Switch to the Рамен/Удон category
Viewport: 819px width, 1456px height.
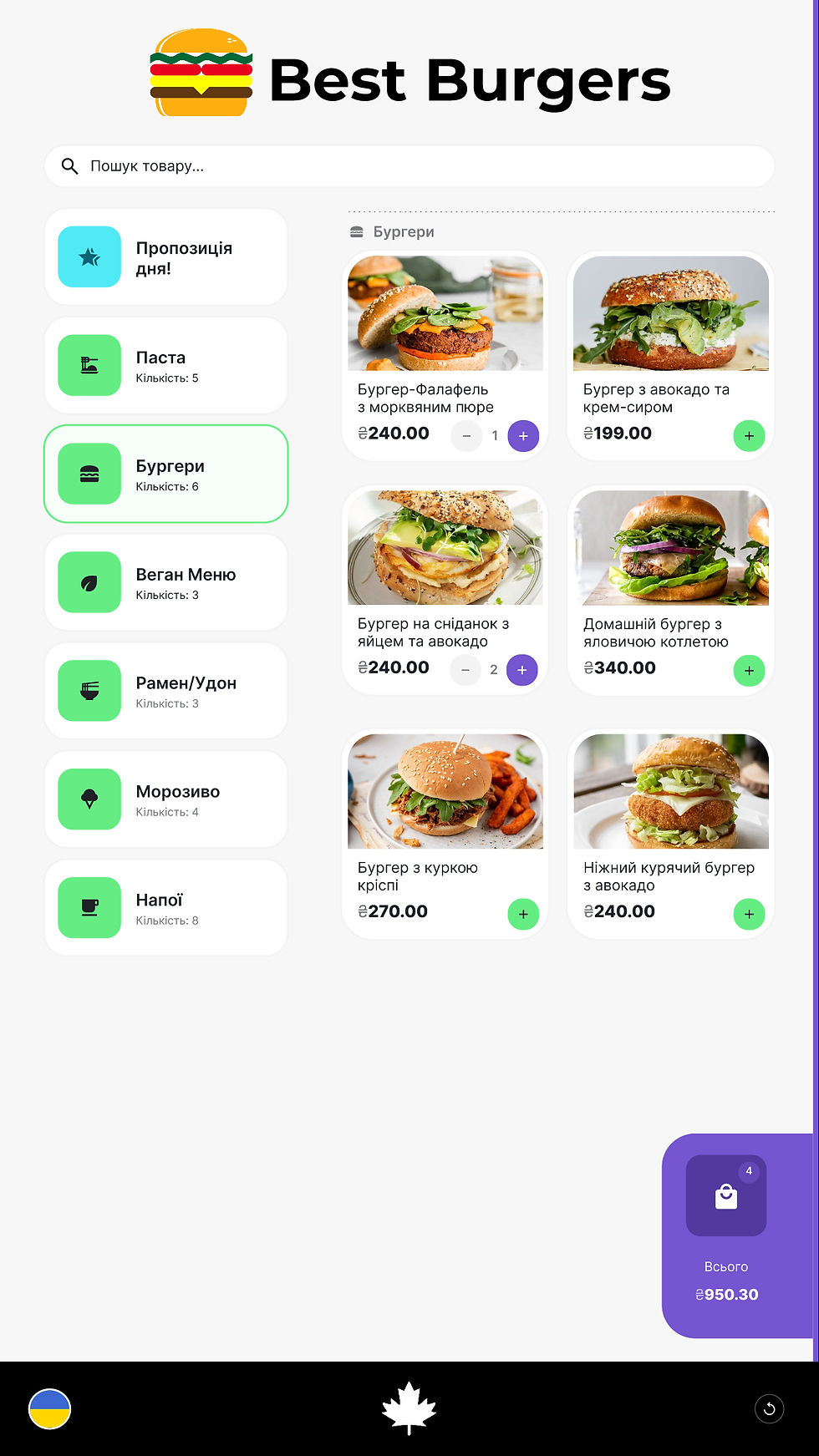(165, 692)
